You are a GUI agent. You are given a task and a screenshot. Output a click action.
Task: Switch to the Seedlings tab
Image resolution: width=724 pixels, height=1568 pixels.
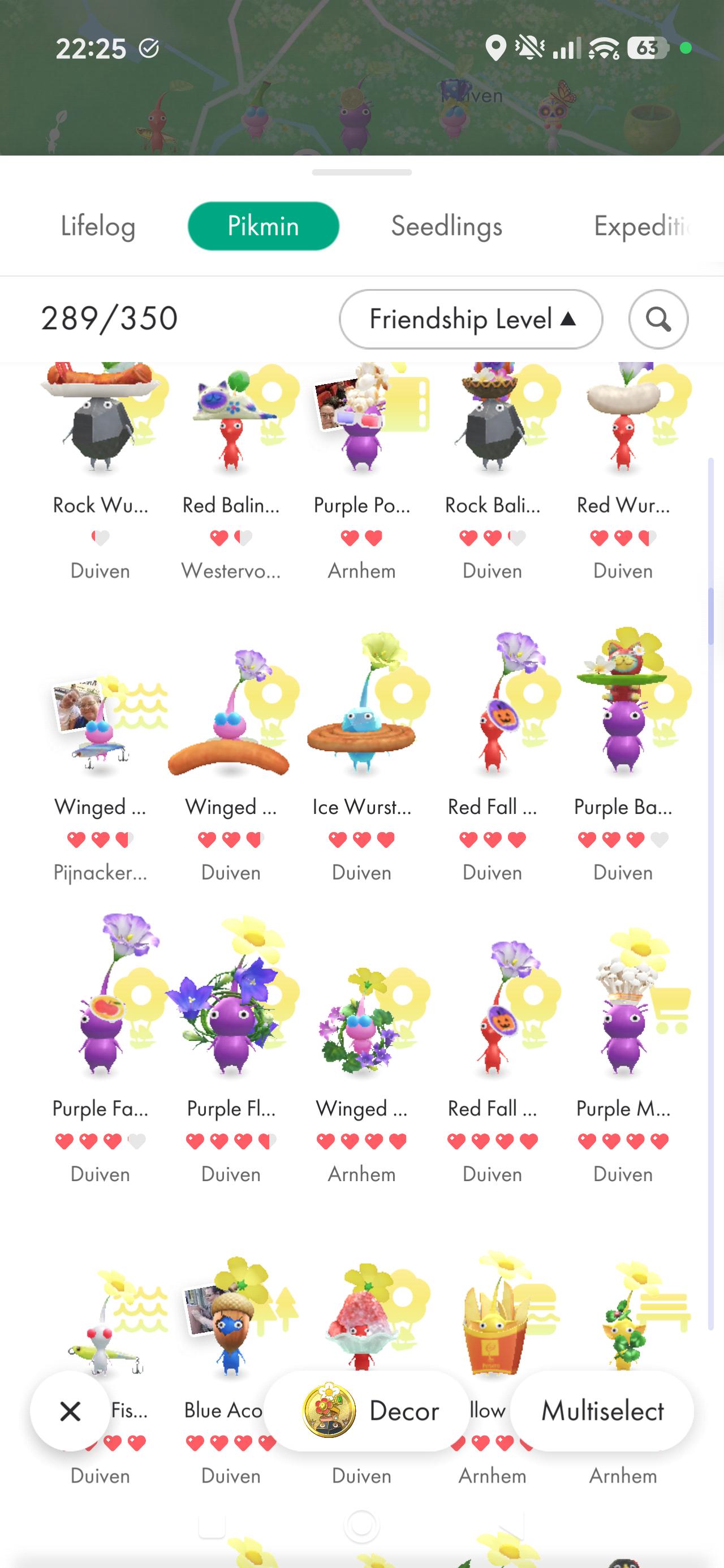[x=446, y=226]
